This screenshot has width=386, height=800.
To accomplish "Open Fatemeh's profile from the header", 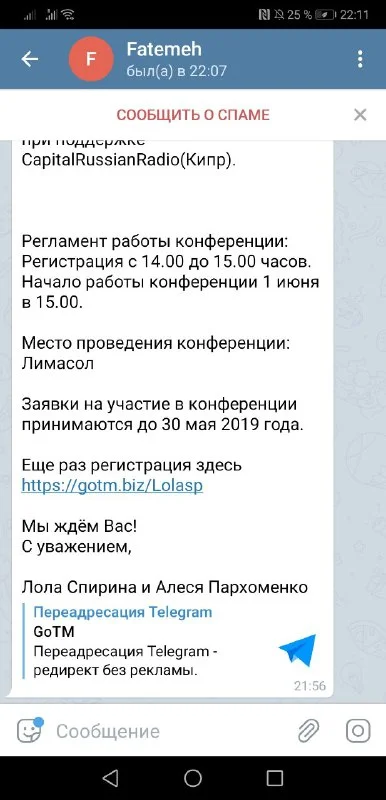I will click(163, 59).
